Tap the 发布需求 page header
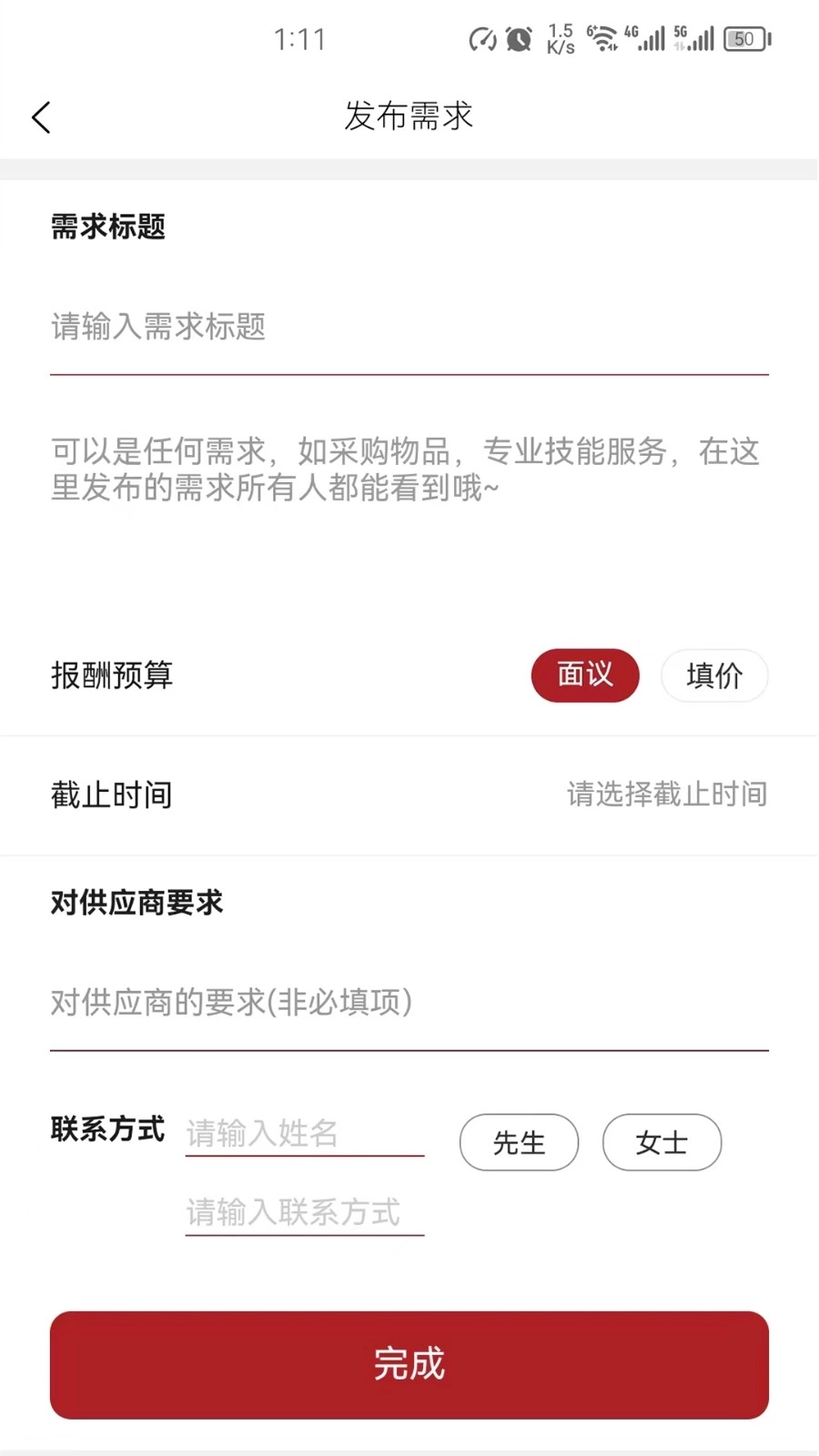The height and width of the screenshot is (1456, 819). 409,116
